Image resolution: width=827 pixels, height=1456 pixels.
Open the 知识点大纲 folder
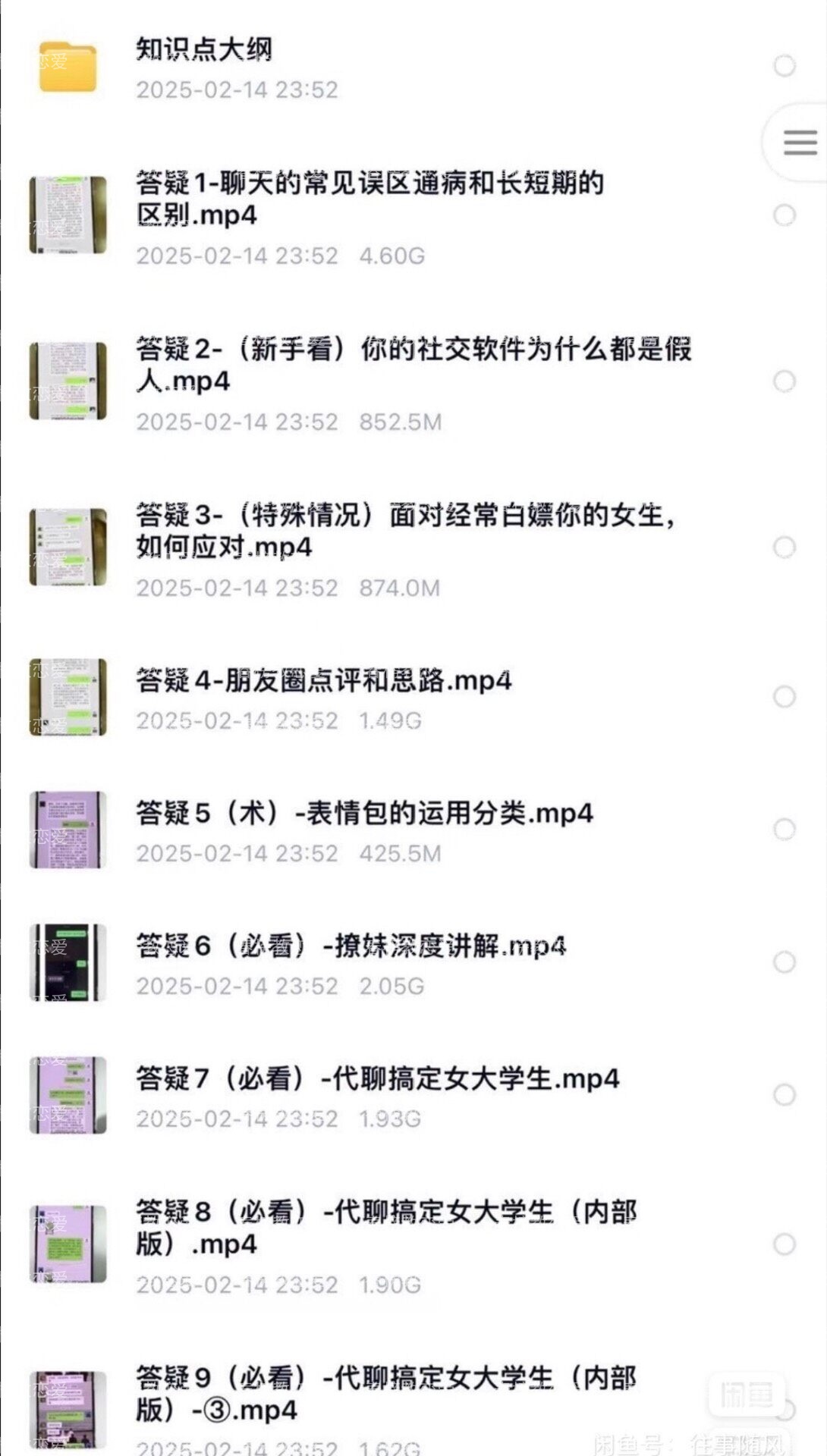tap(205, 50)
